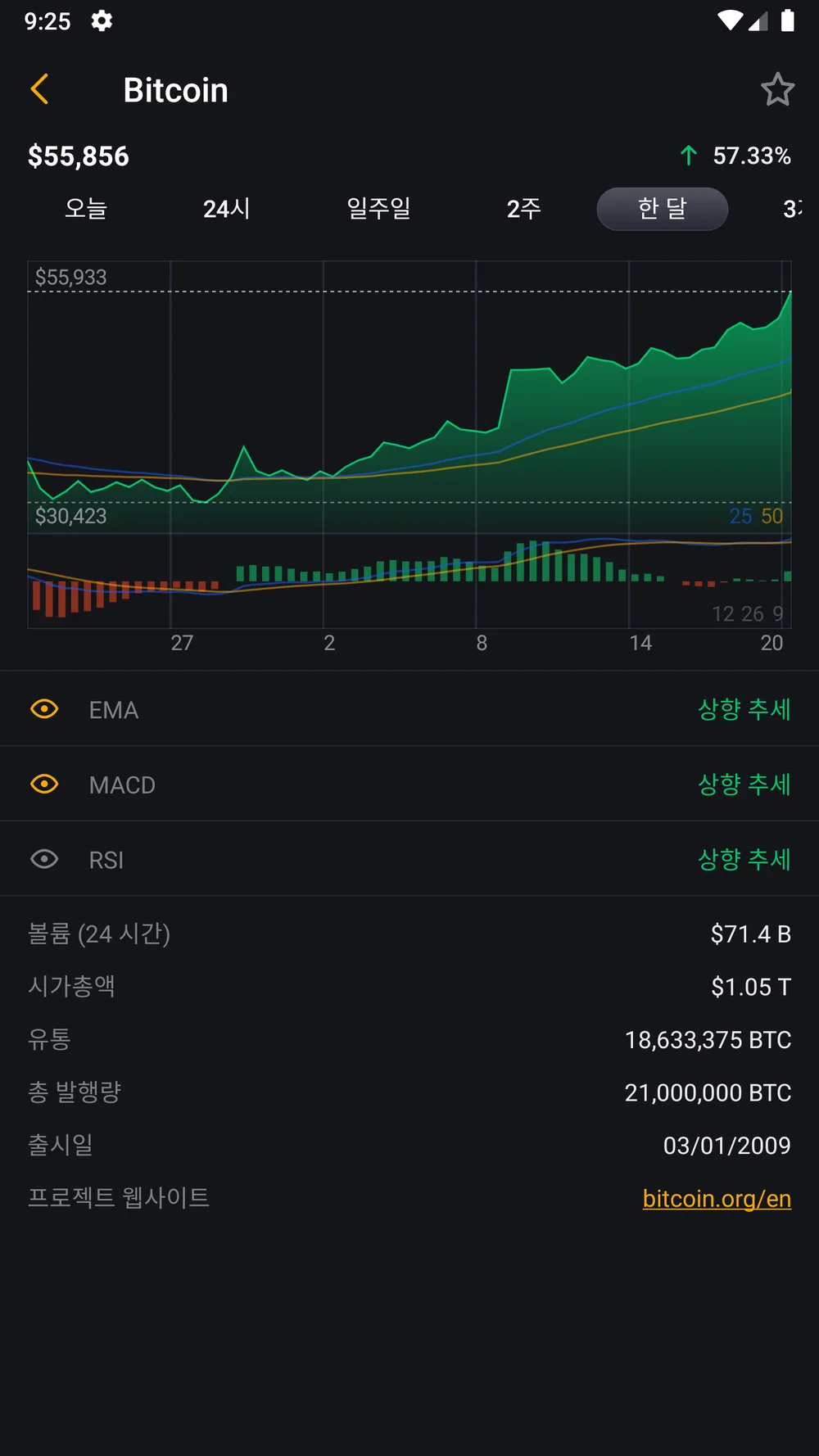Expand the partially visible 3개월 period option

pyautogui.click(x=793, y=209)
